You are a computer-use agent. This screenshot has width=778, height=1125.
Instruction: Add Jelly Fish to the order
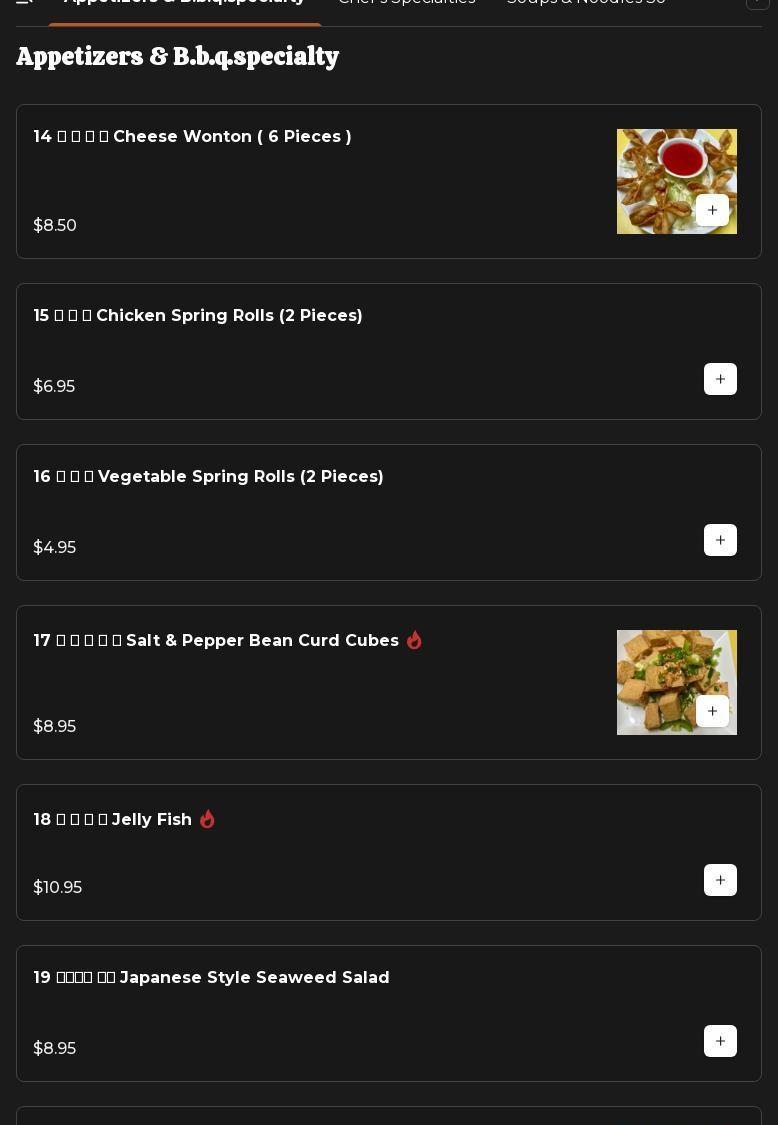pos(720,880)
